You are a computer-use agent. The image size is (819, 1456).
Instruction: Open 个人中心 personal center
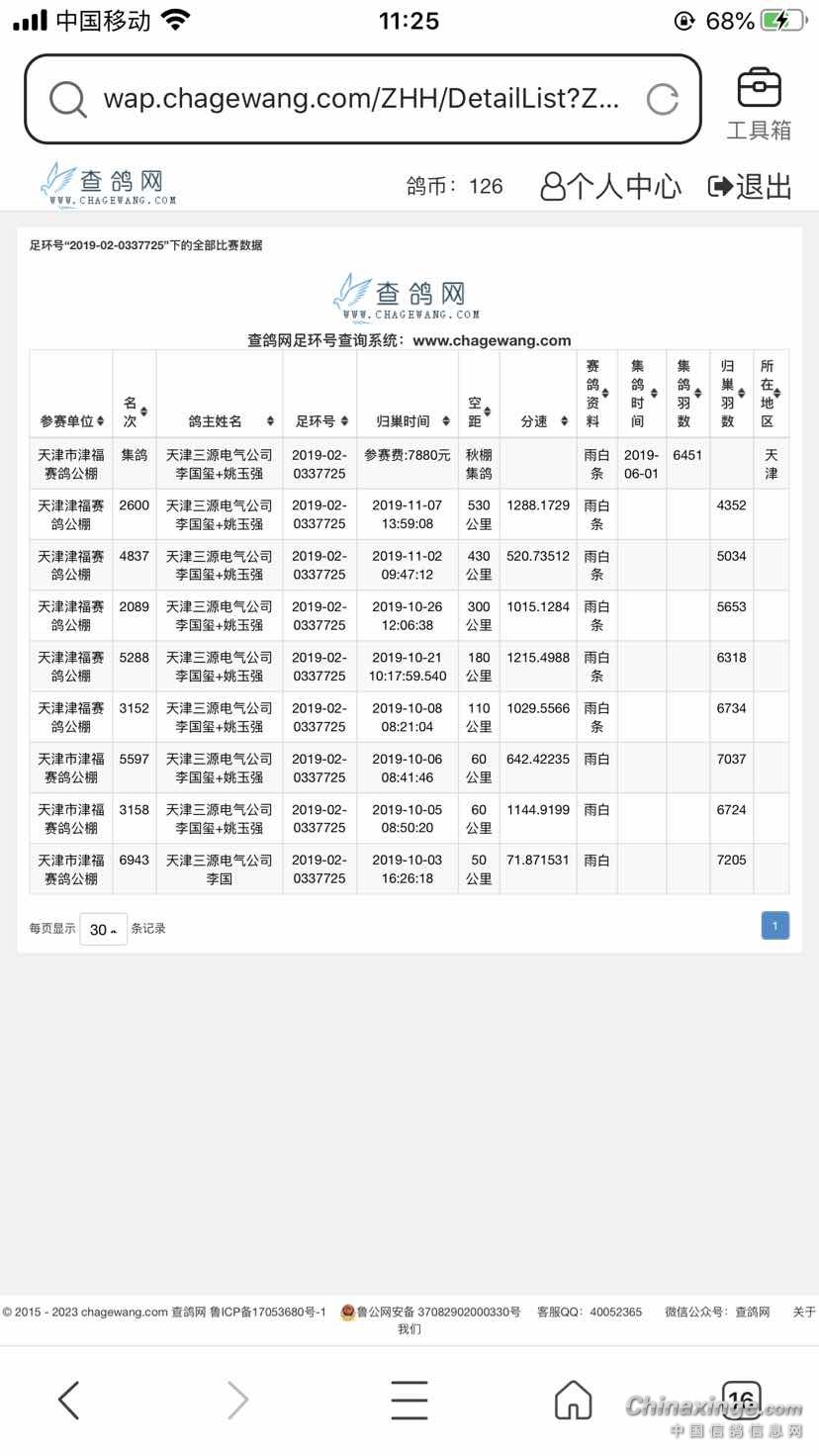tap(611, 186)
